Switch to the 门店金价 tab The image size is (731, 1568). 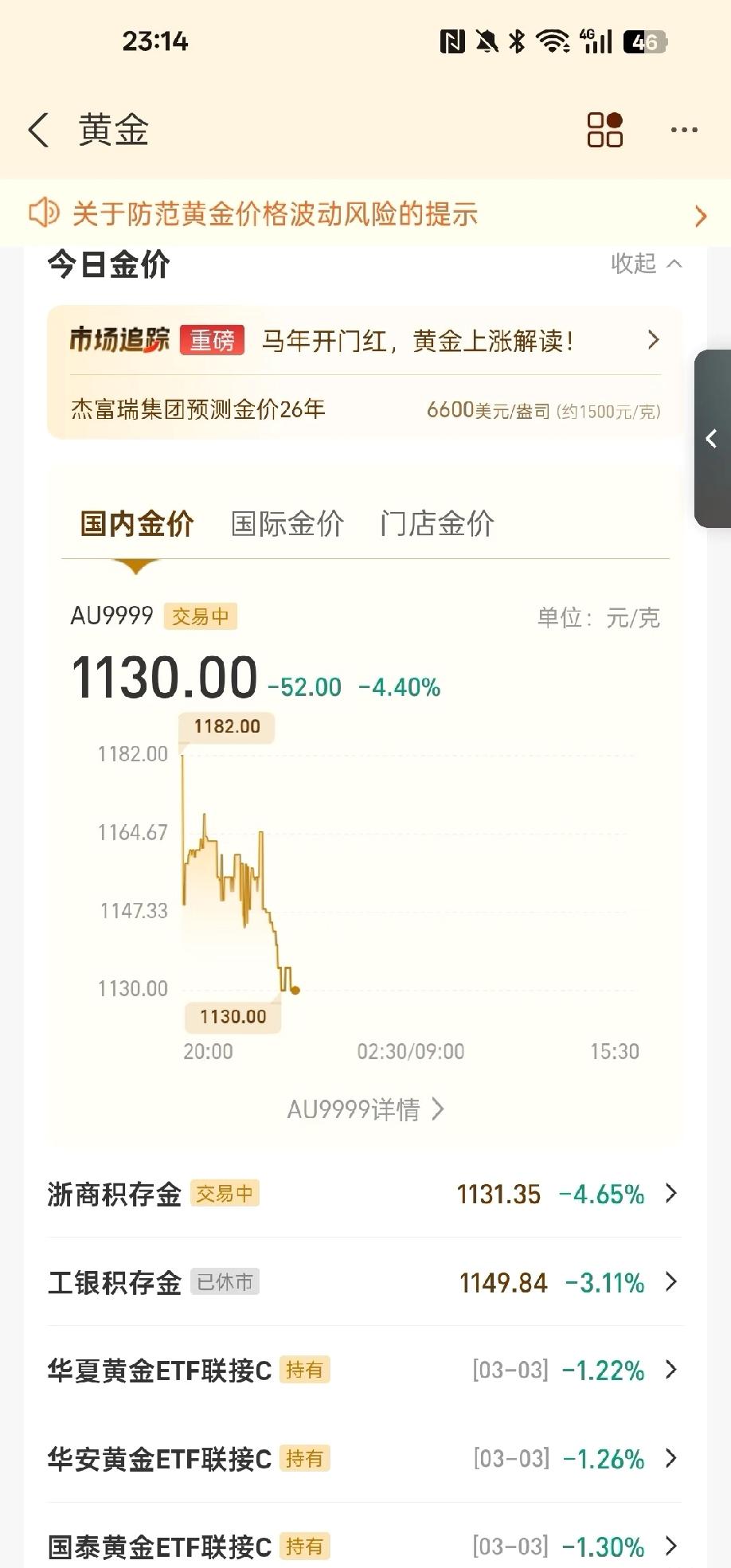click(x=437, y=524)
